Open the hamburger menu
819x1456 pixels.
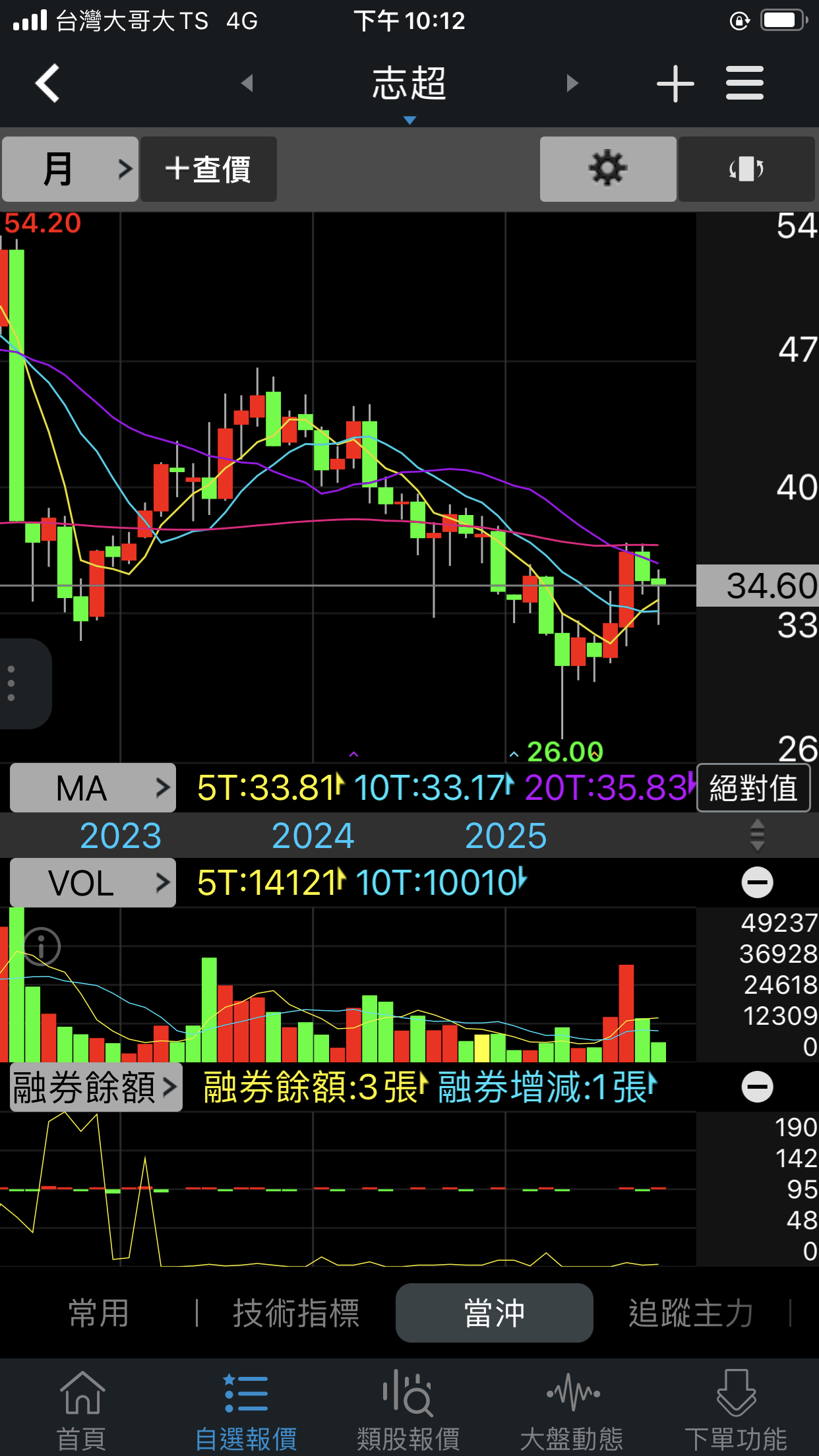point(744,84)
